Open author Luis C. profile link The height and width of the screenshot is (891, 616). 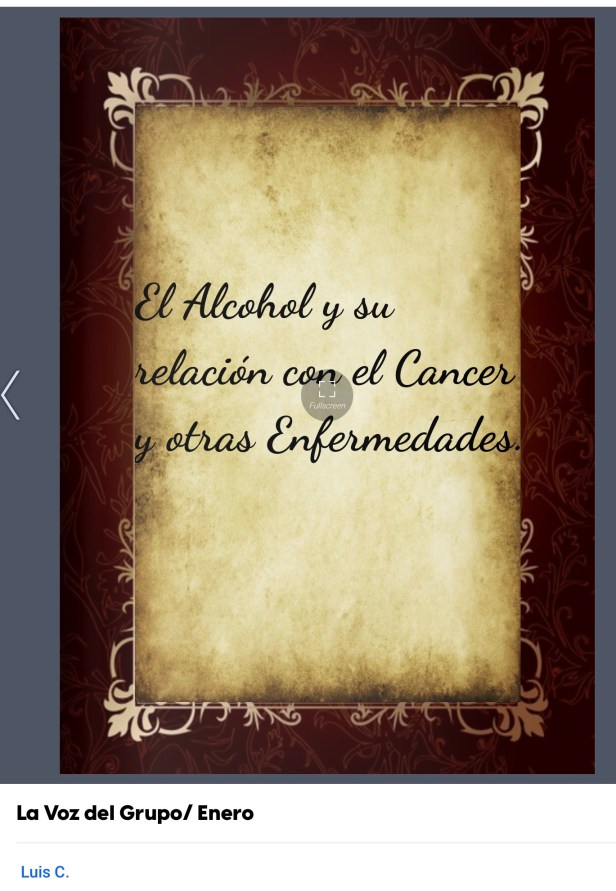(45, 872)
